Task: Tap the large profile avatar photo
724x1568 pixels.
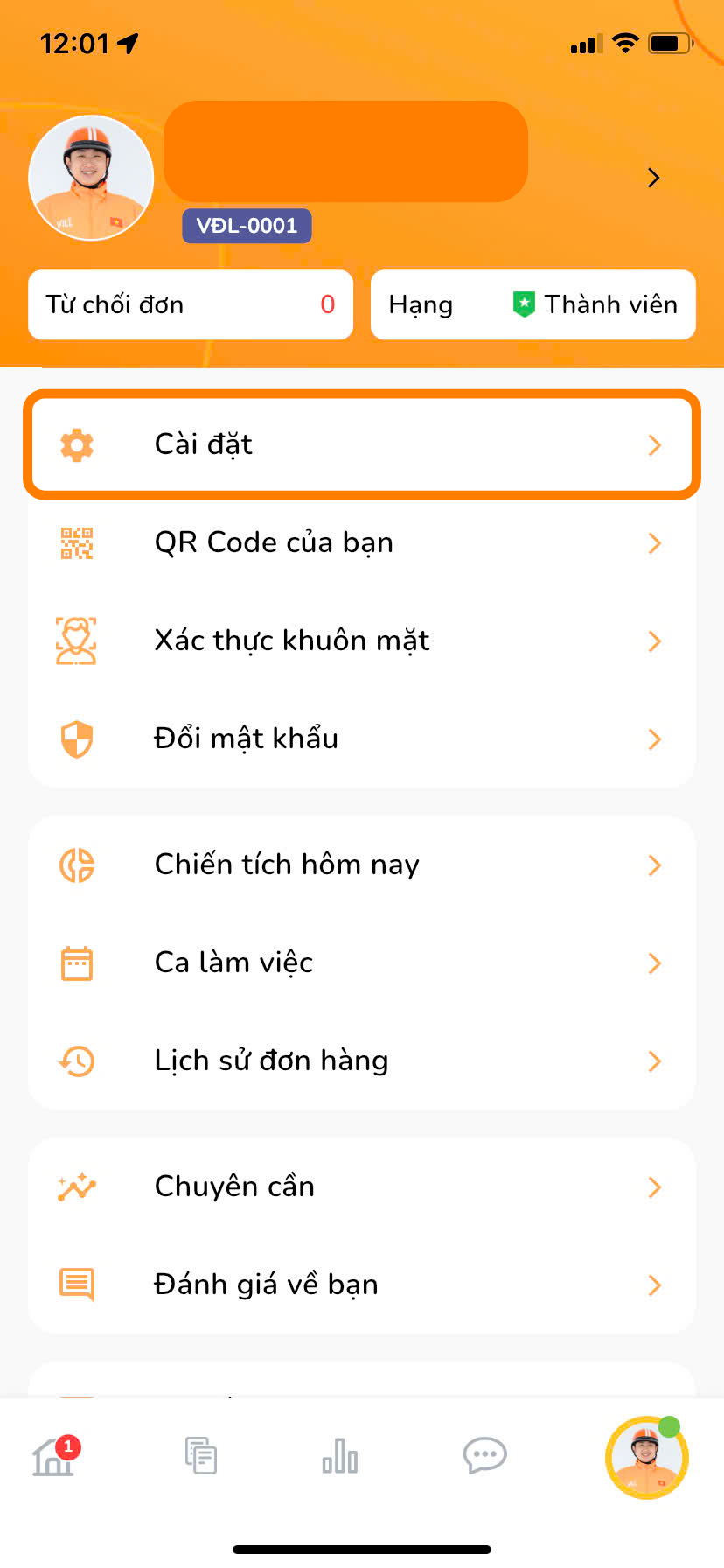Action: tap(92, 178)
